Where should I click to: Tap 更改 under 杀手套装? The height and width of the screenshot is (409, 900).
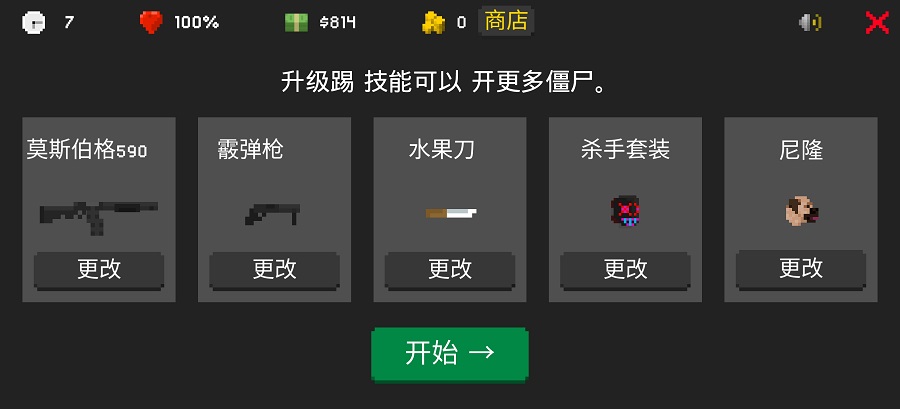[625, 269]
